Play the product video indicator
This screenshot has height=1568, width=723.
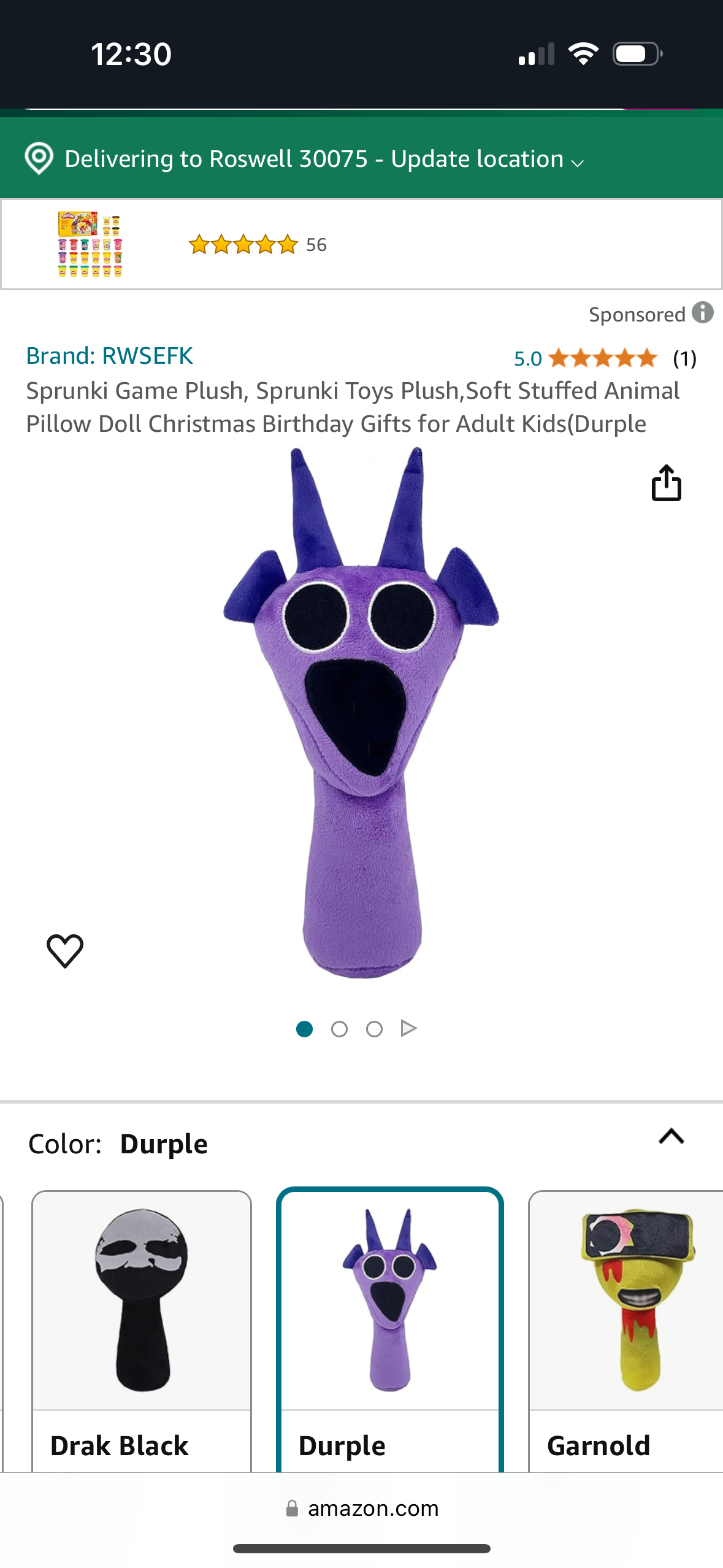click(408, 1028)
